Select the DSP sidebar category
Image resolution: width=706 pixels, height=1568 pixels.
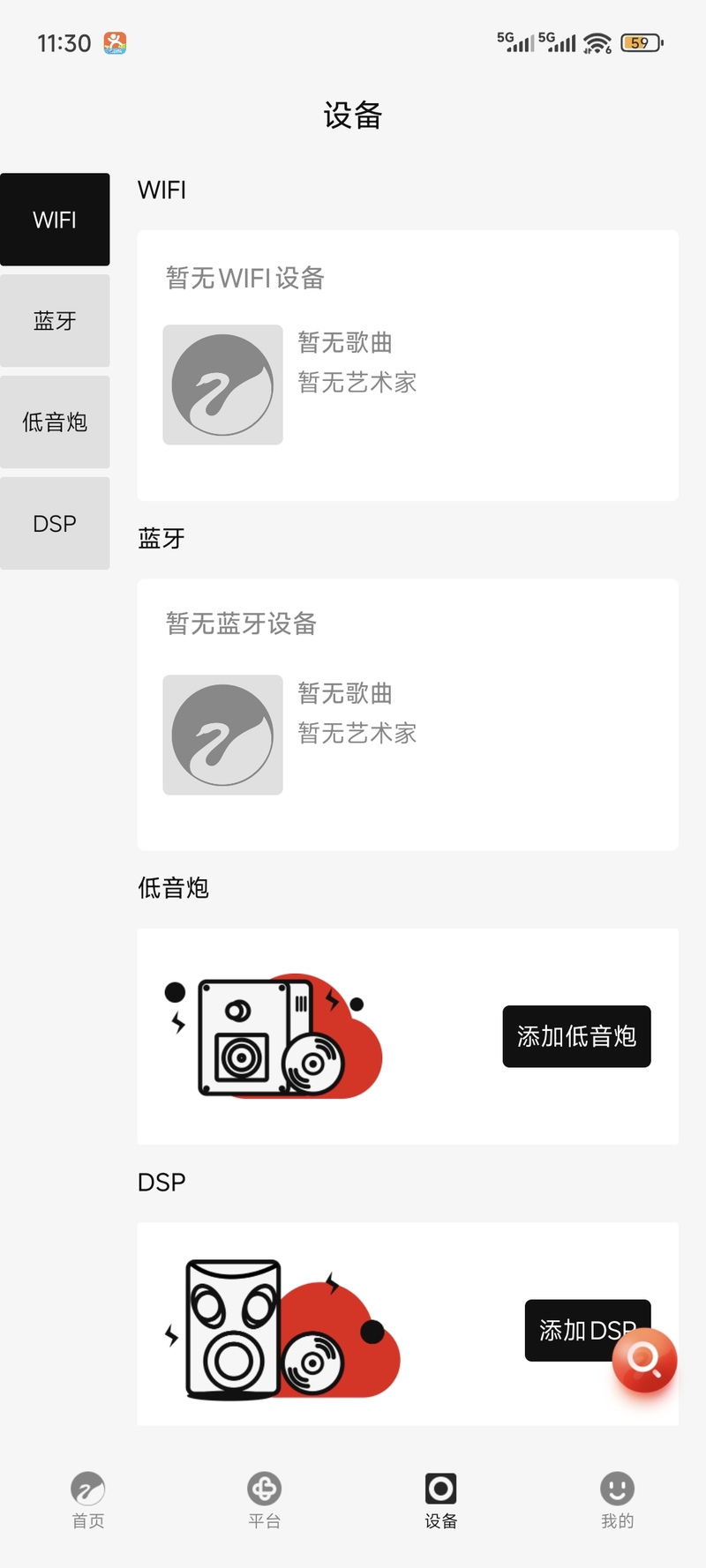55,524
